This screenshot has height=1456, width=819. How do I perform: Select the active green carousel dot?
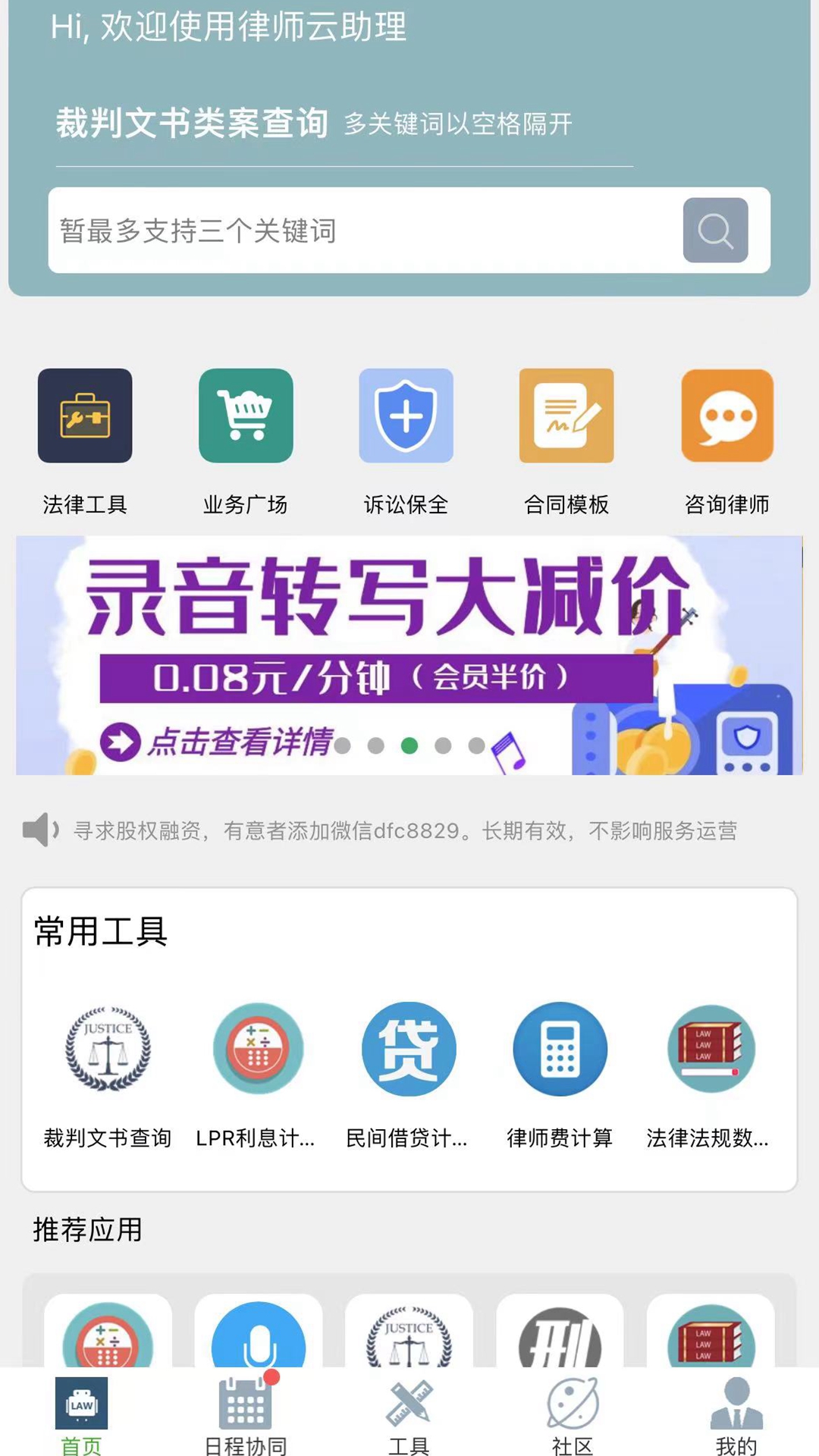click(409, 745)
